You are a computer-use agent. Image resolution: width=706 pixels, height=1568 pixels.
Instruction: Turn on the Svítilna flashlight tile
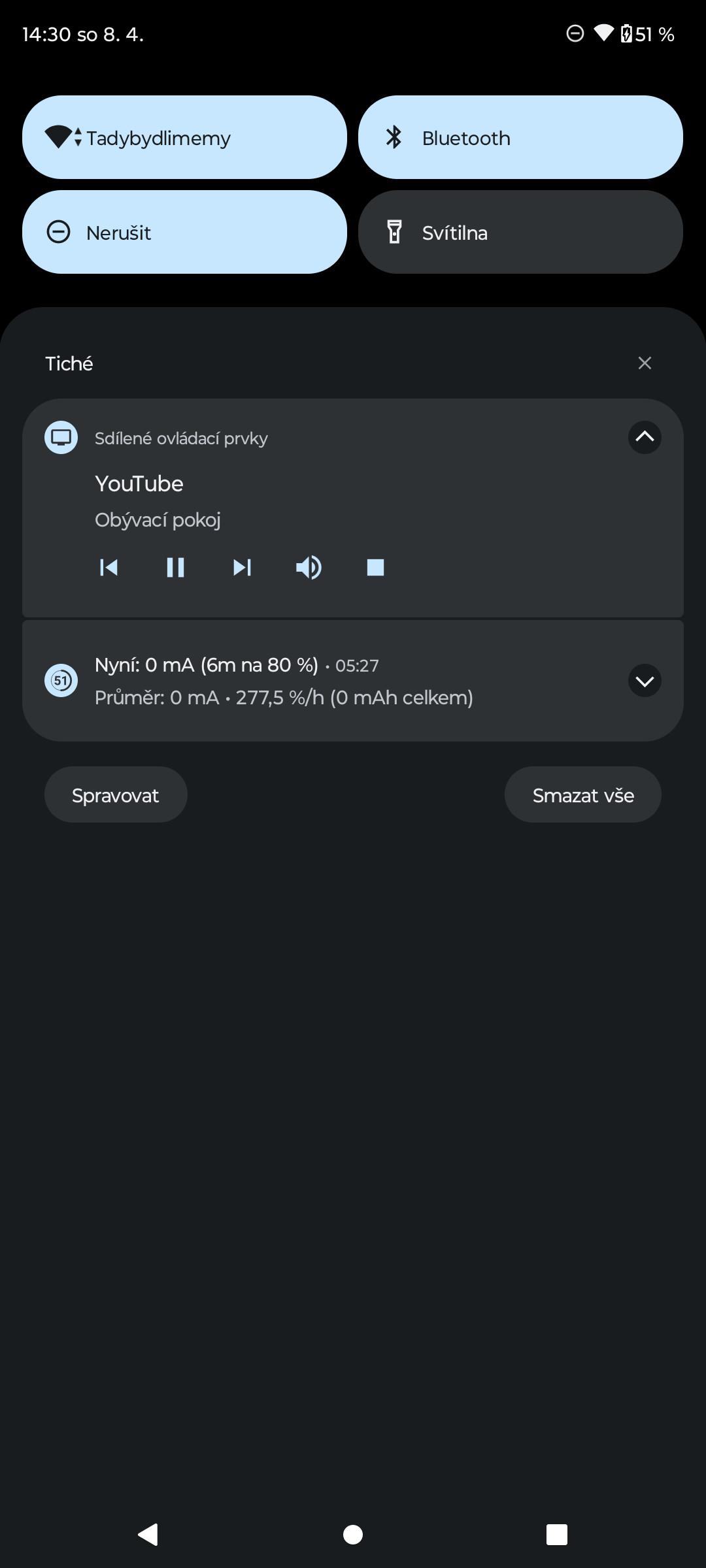pos(520,232)
